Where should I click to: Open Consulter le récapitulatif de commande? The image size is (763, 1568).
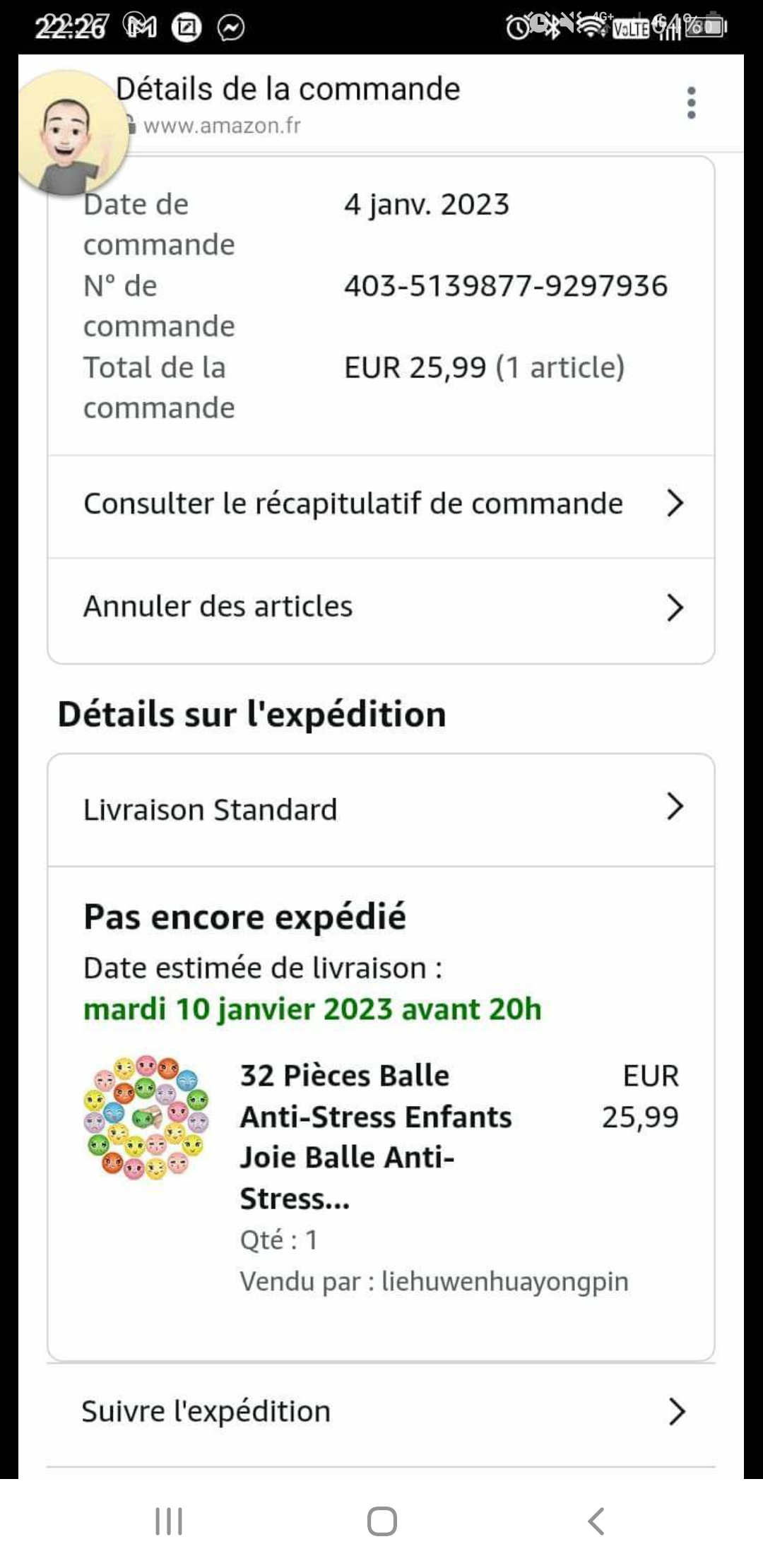tap(381, 504)
